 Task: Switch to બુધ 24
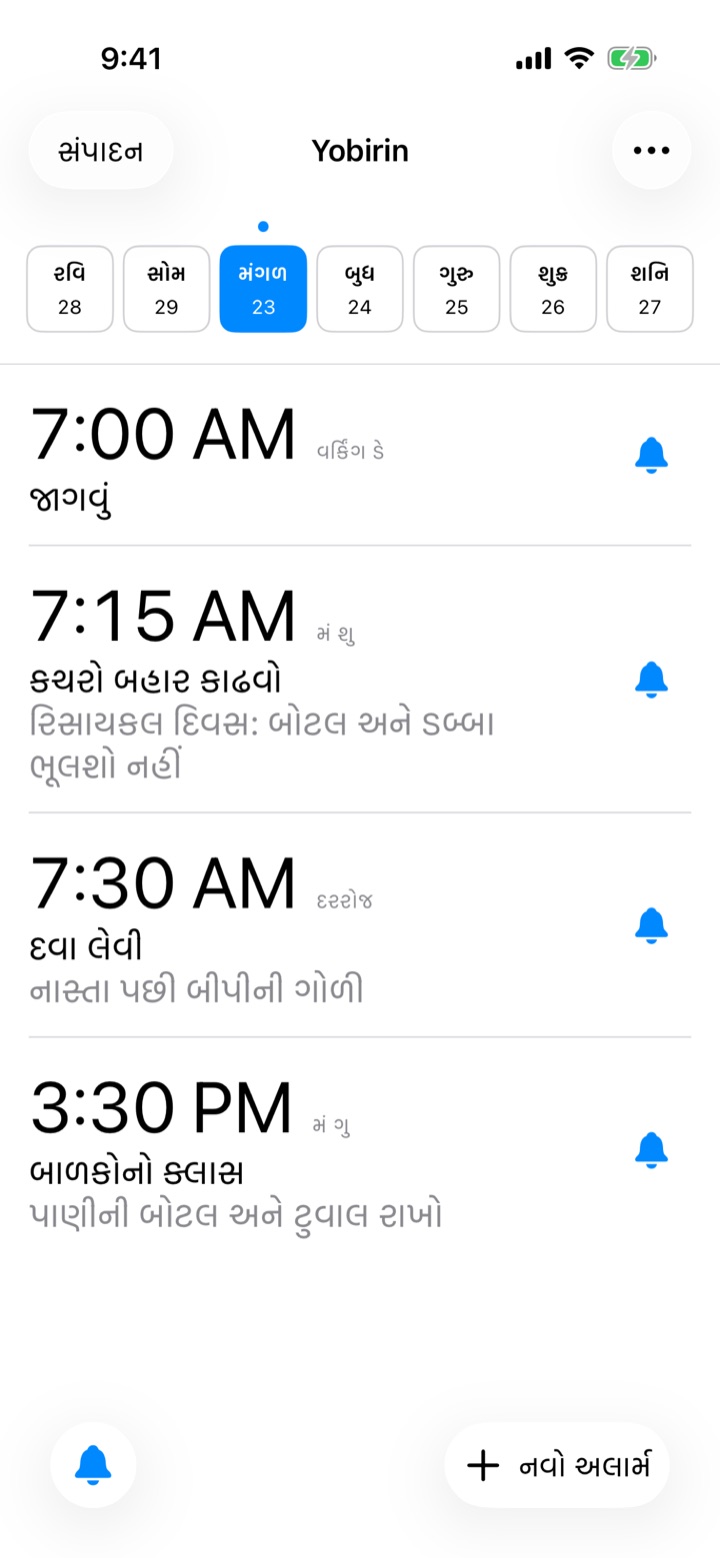(360, 289)
